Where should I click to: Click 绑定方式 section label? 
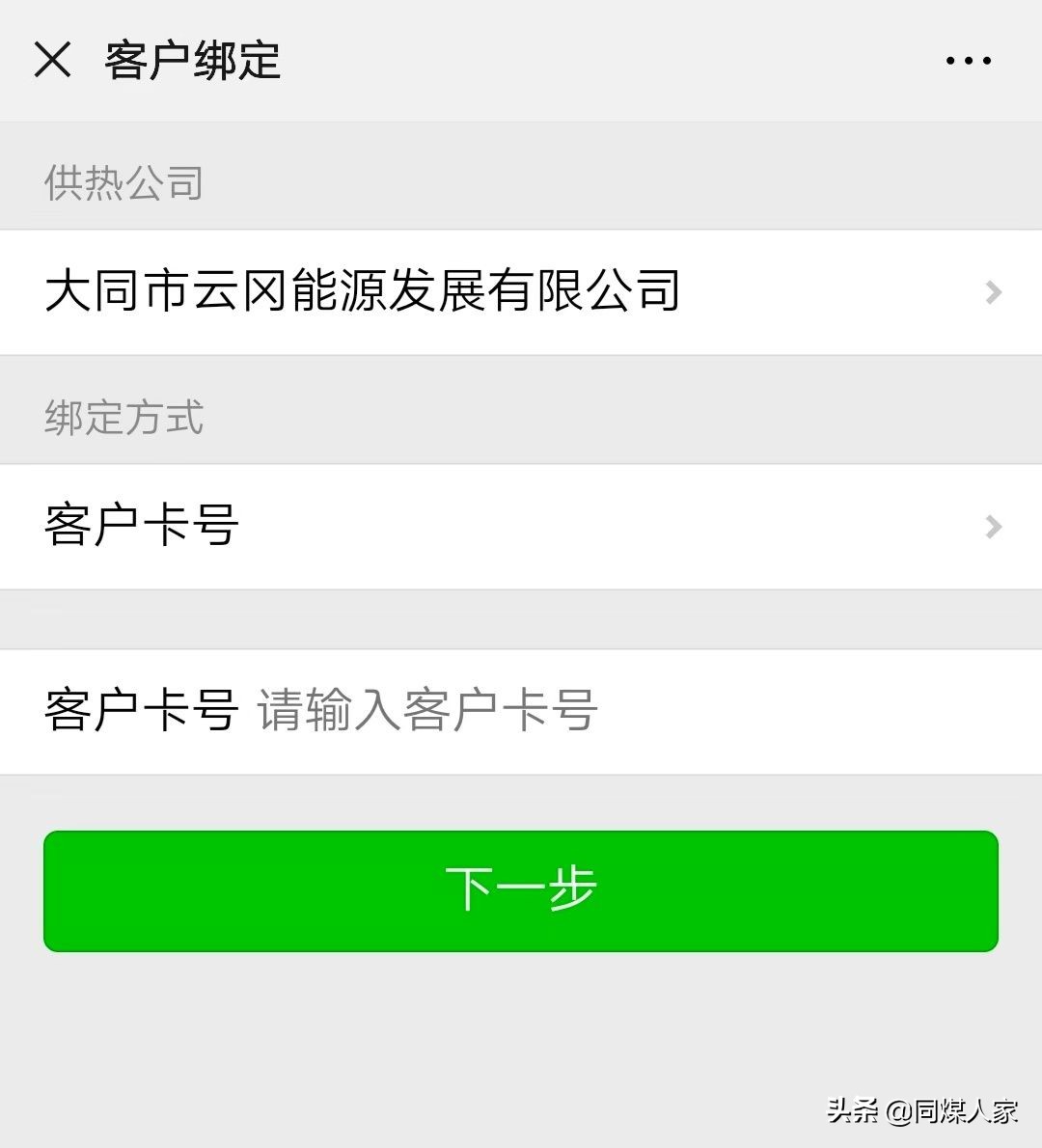(x=123, y=417)
